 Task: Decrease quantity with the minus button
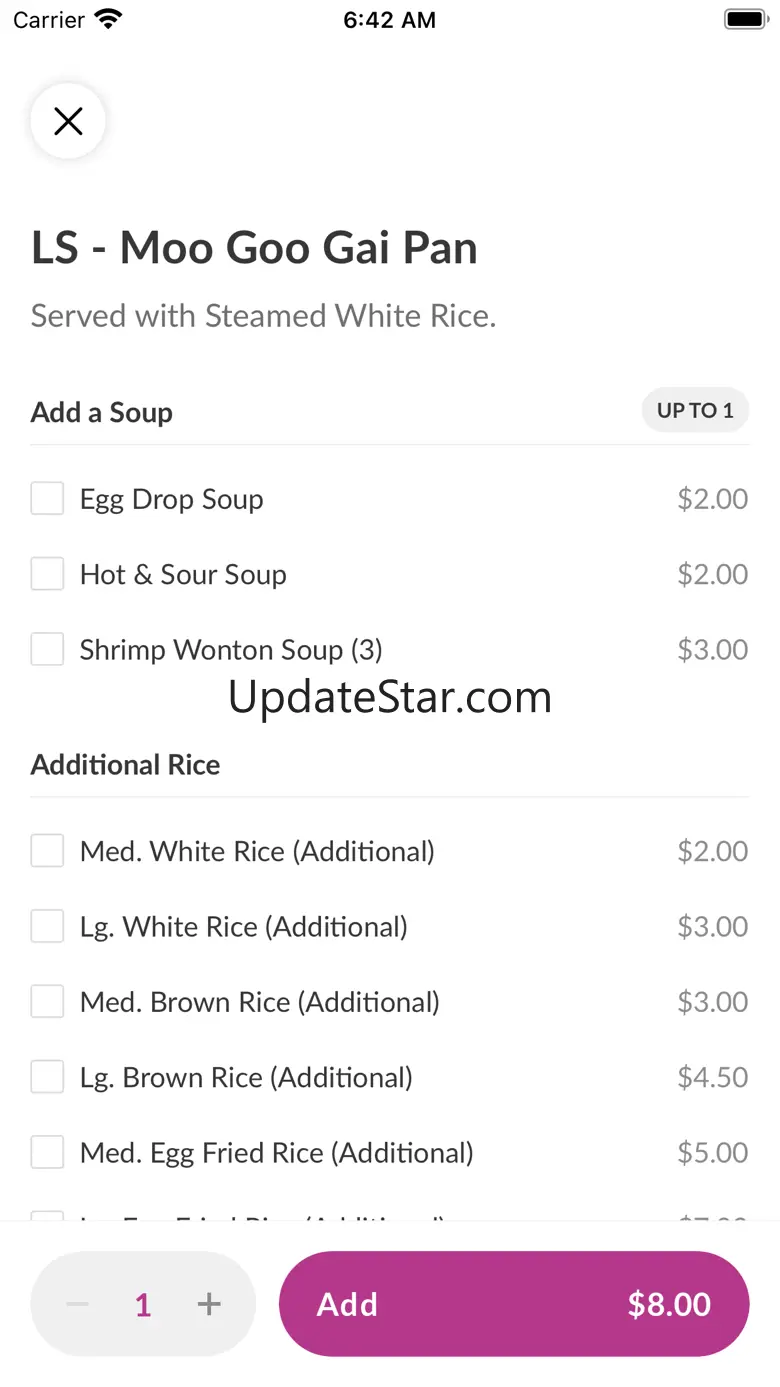tap(77, 1304)
